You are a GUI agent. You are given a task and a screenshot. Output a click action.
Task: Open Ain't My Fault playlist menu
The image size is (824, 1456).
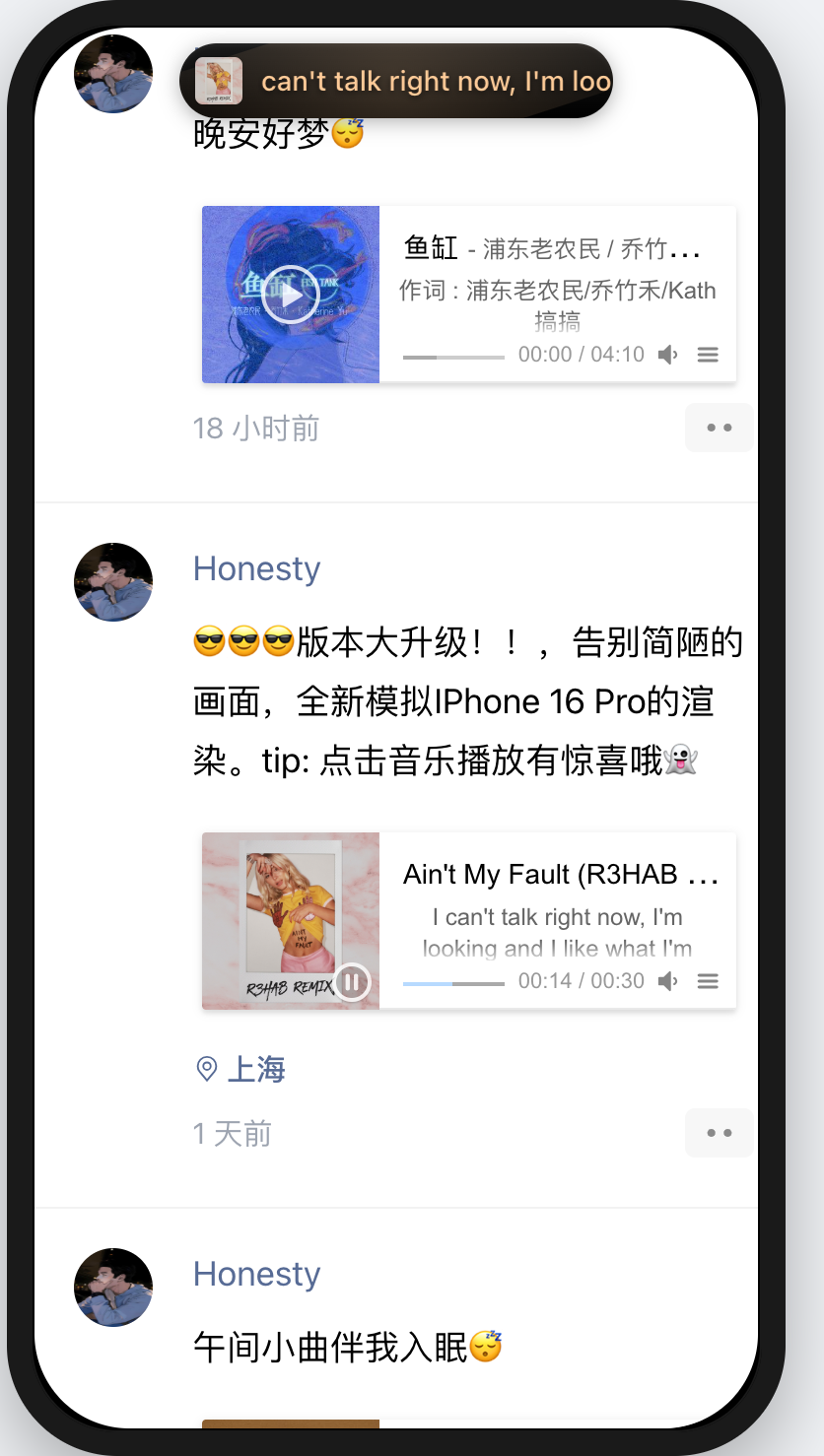[x=708, y=981]
